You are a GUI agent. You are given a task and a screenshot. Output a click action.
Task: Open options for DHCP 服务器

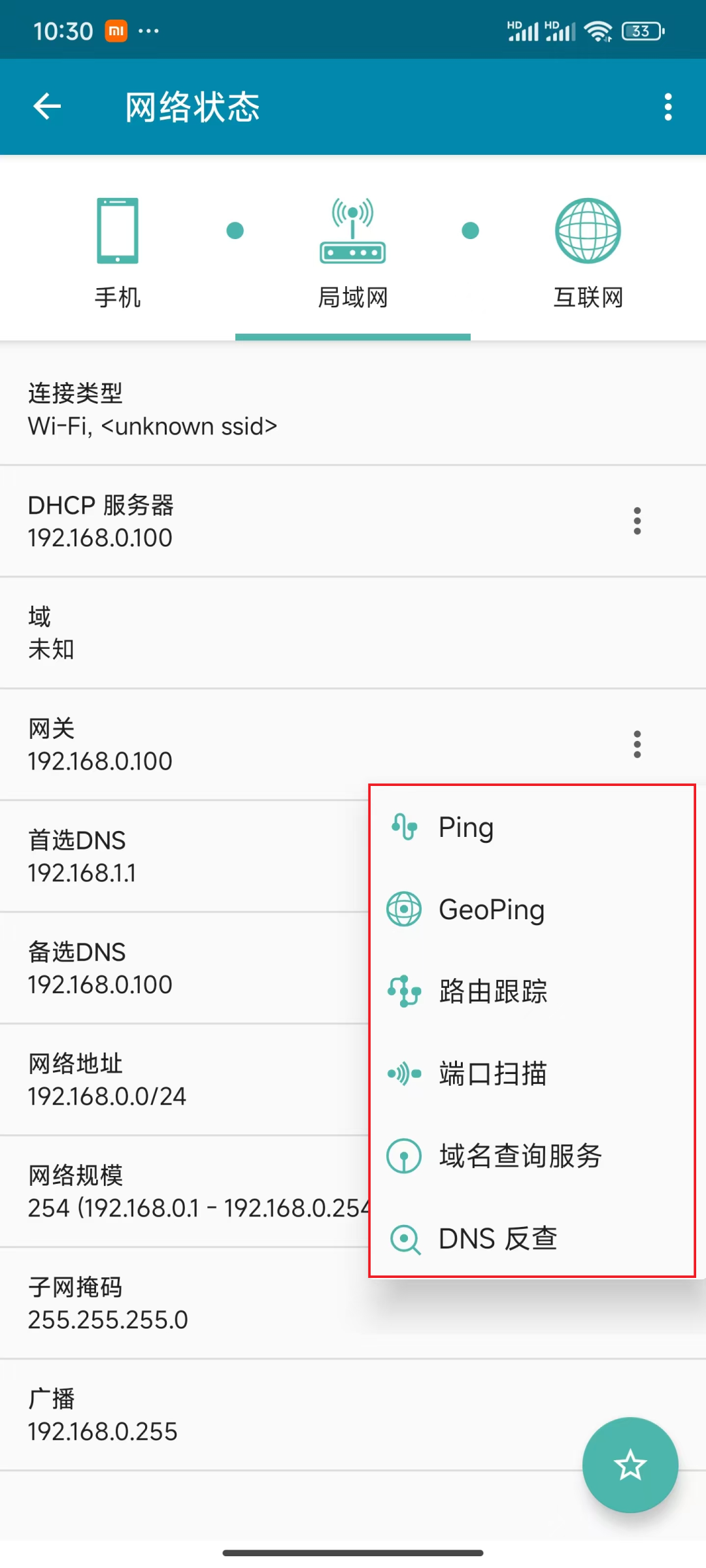coord(637,521)
